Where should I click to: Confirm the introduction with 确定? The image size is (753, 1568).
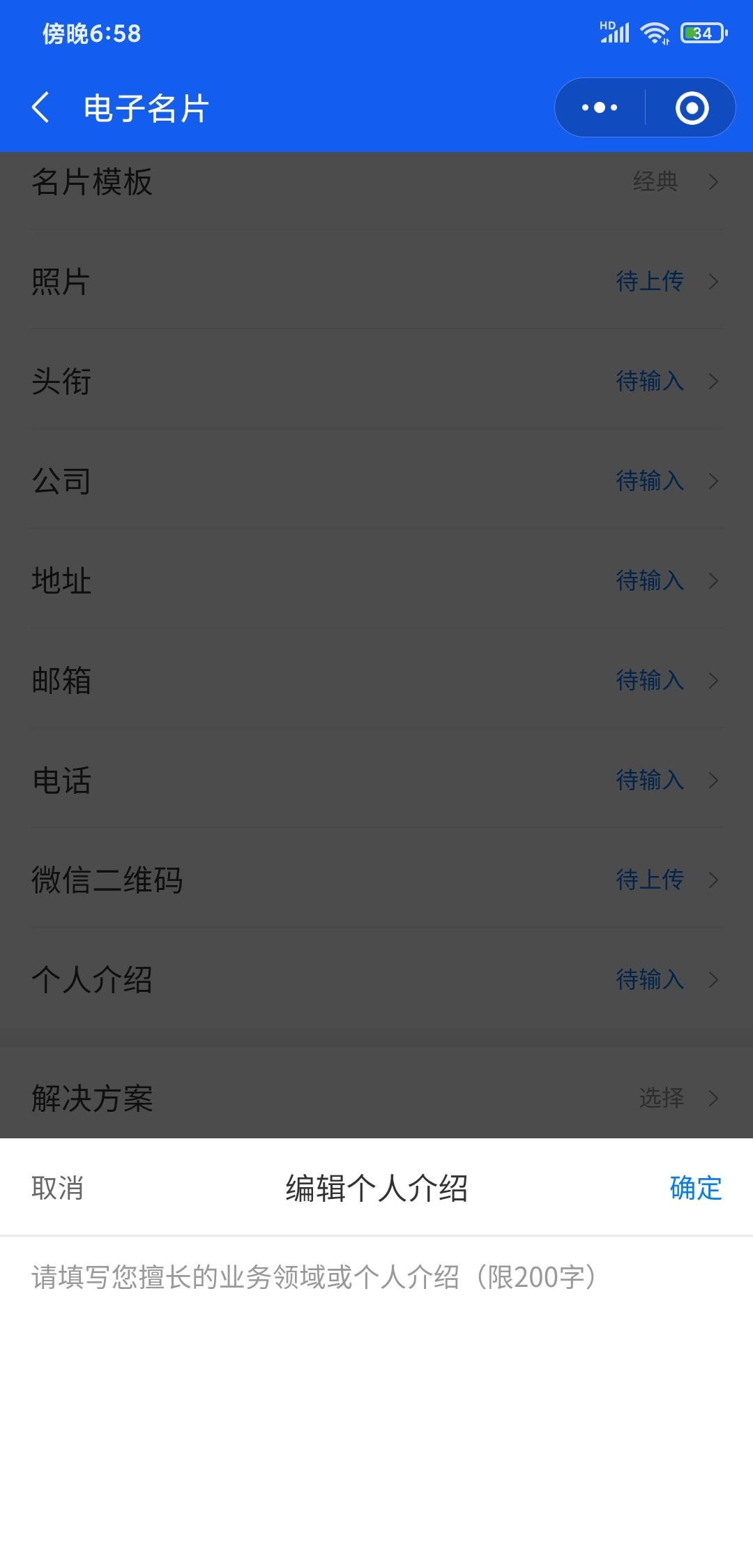695,1187
